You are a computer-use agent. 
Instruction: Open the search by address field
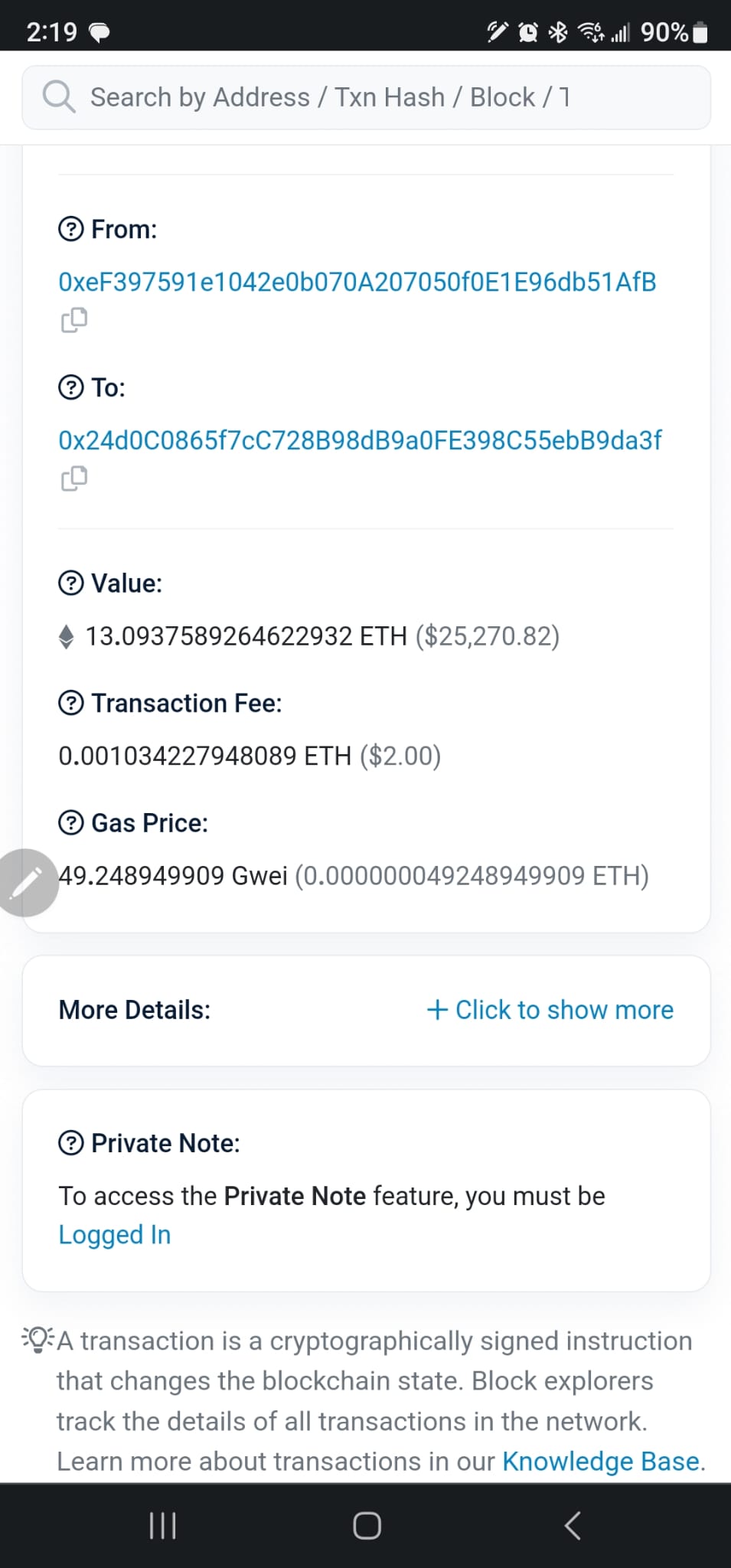pyautogui.click(x=366, y=97)
